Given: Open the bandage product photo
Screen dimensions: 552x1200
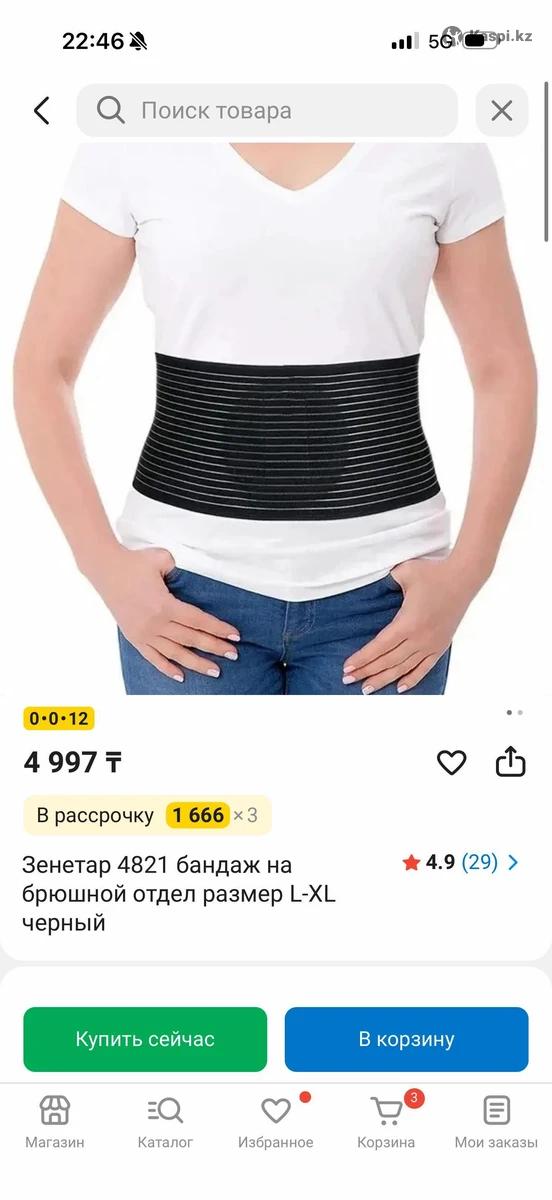Looking at the screenshot, I should click(x=276, y=418).
